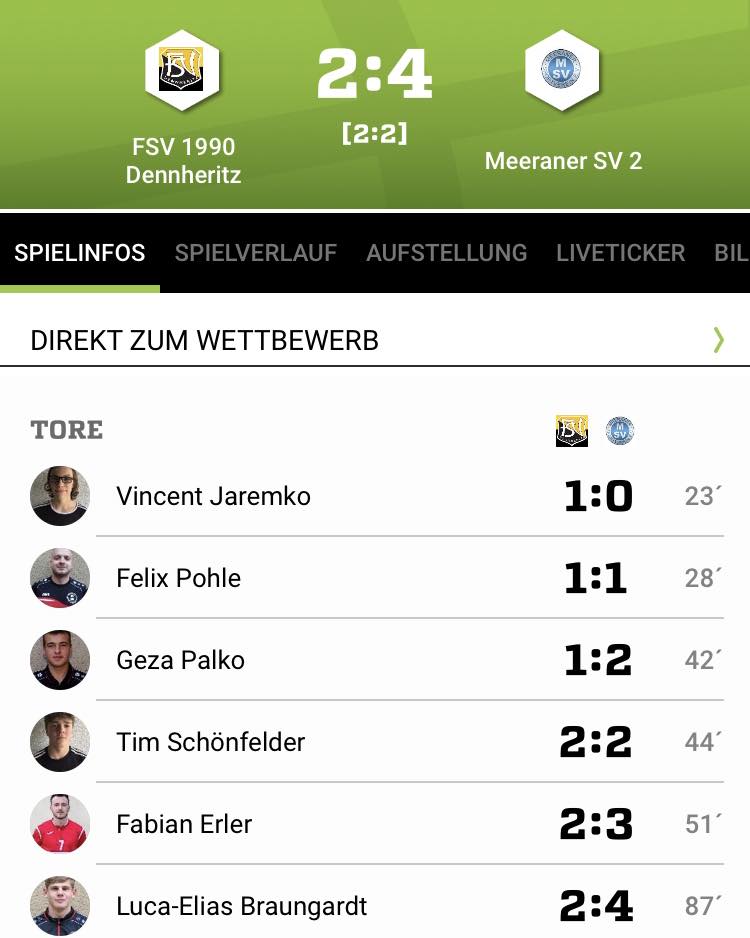
Task: Open Direkt zum Wettbewerb
Action: (x=375, y=340)
